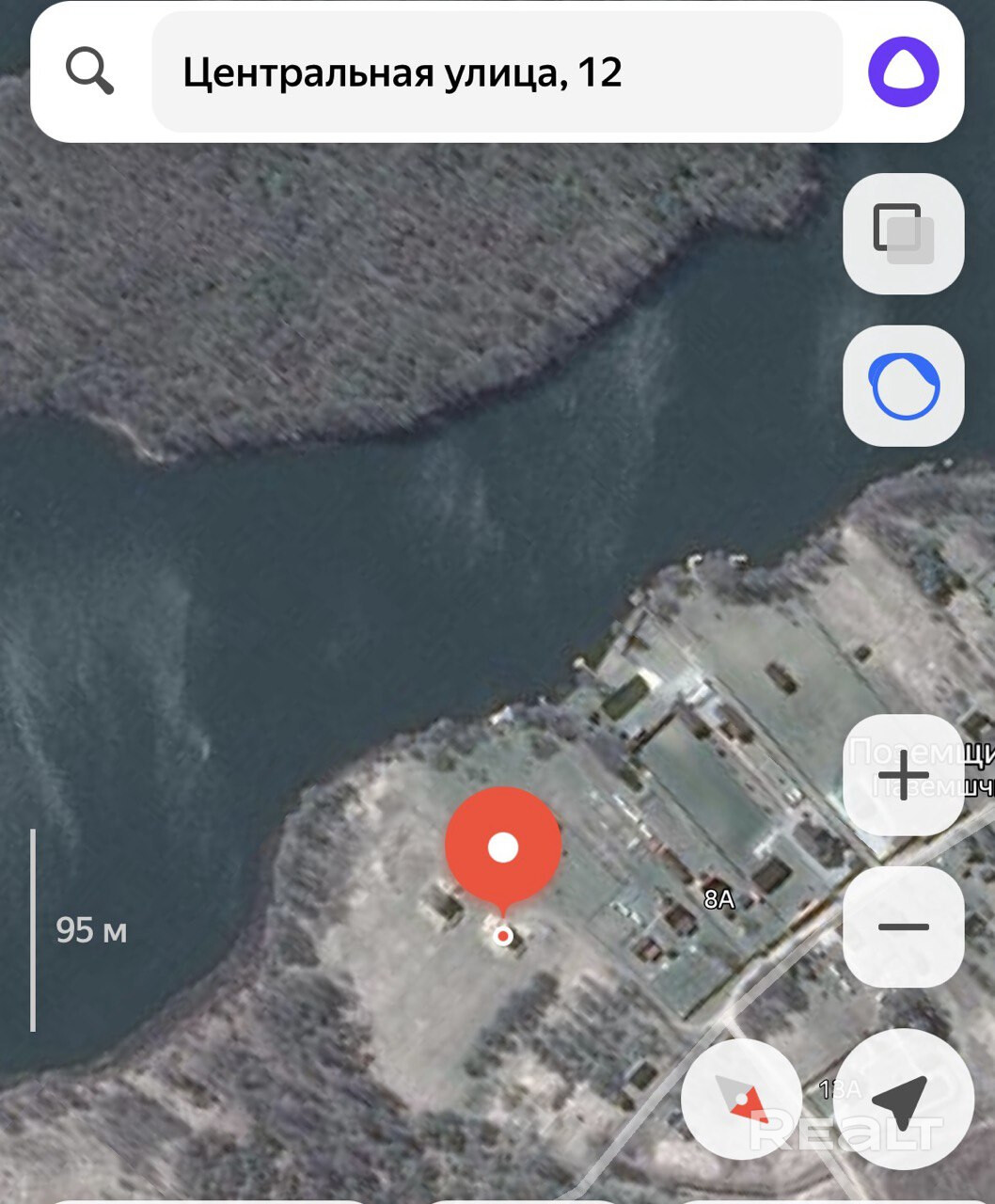Image resolution: width=995 pixels, height=1204 pixels.
Task: Zoom out with the minus button
Action: [903, 927]
